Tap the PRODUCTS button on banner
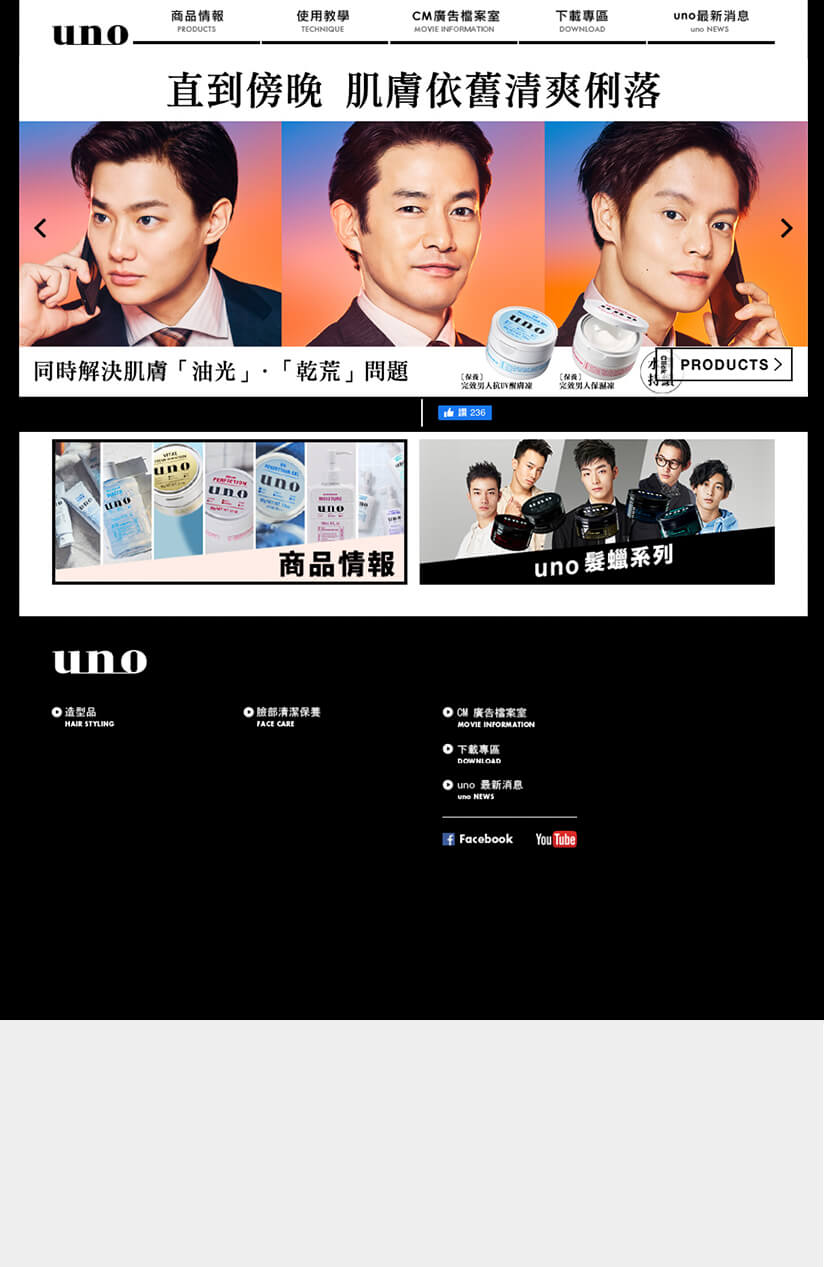 (731, 364)
